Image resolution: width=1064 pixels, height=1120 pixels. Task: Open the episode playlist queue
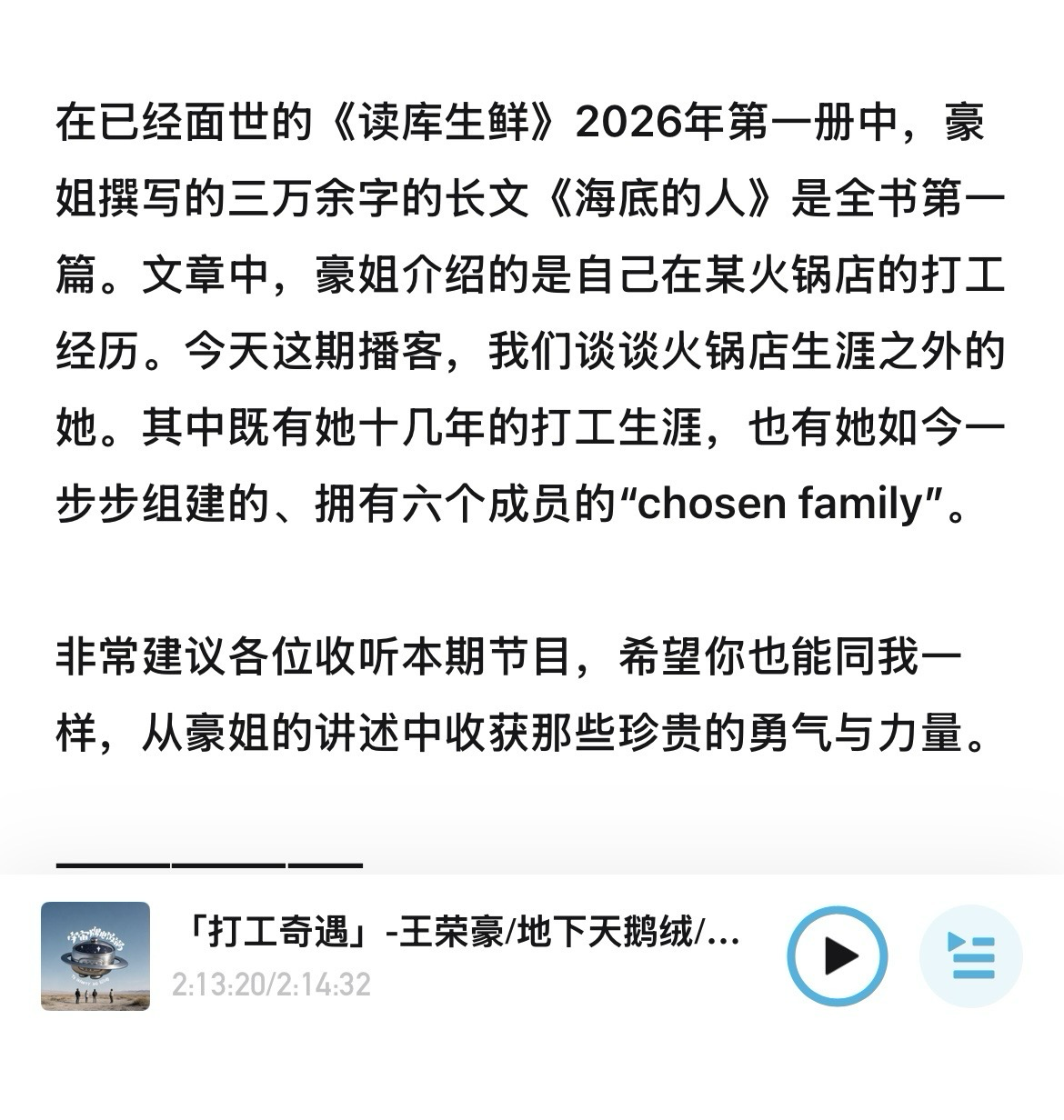[x=970, y=956]
